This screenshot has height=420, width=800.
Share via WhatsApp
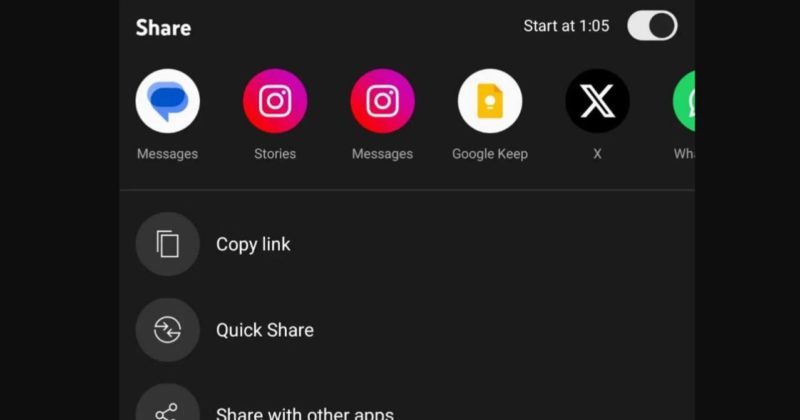[x=684, y=101]
